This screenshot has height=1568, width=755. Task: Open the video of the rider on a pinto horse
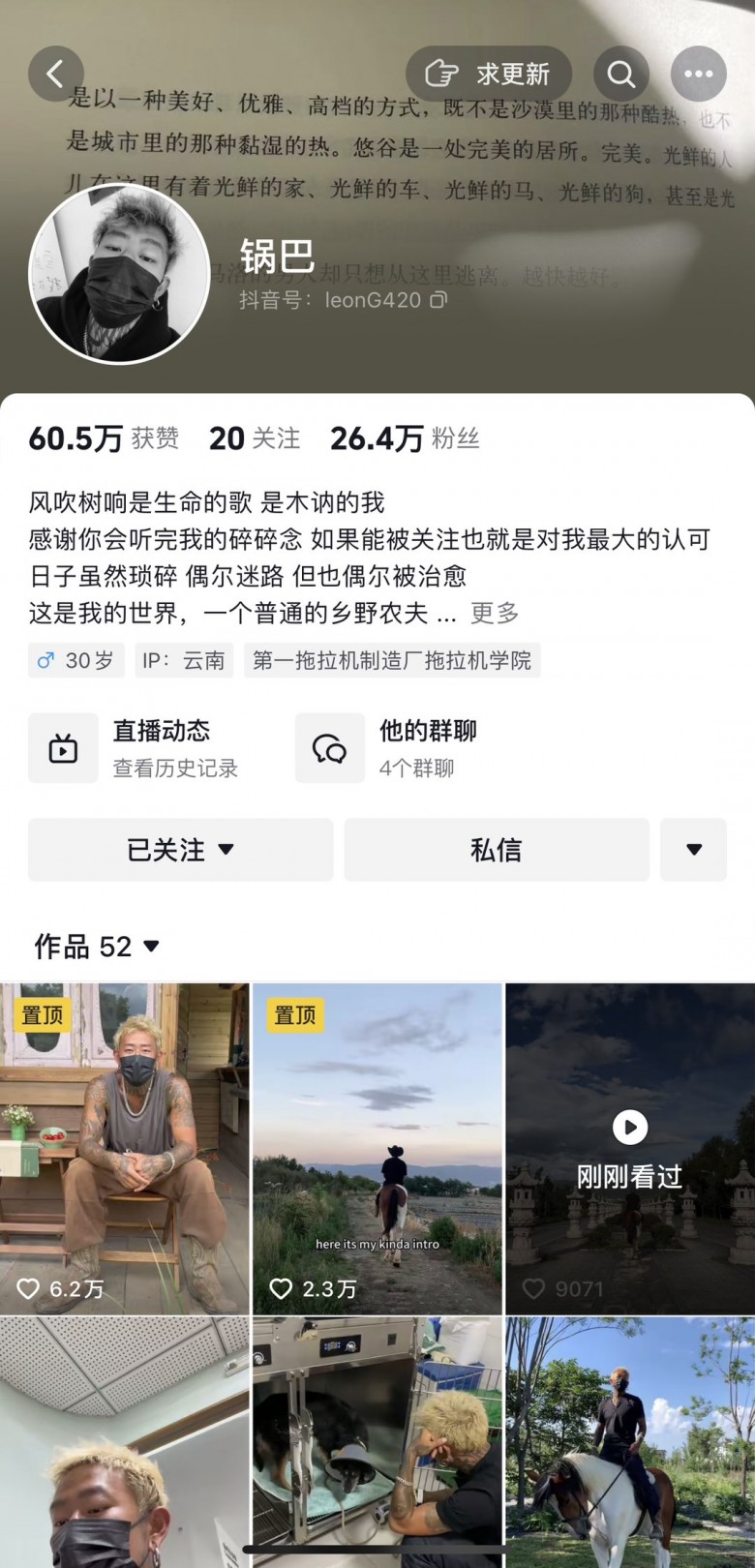tap(630, 1442)
